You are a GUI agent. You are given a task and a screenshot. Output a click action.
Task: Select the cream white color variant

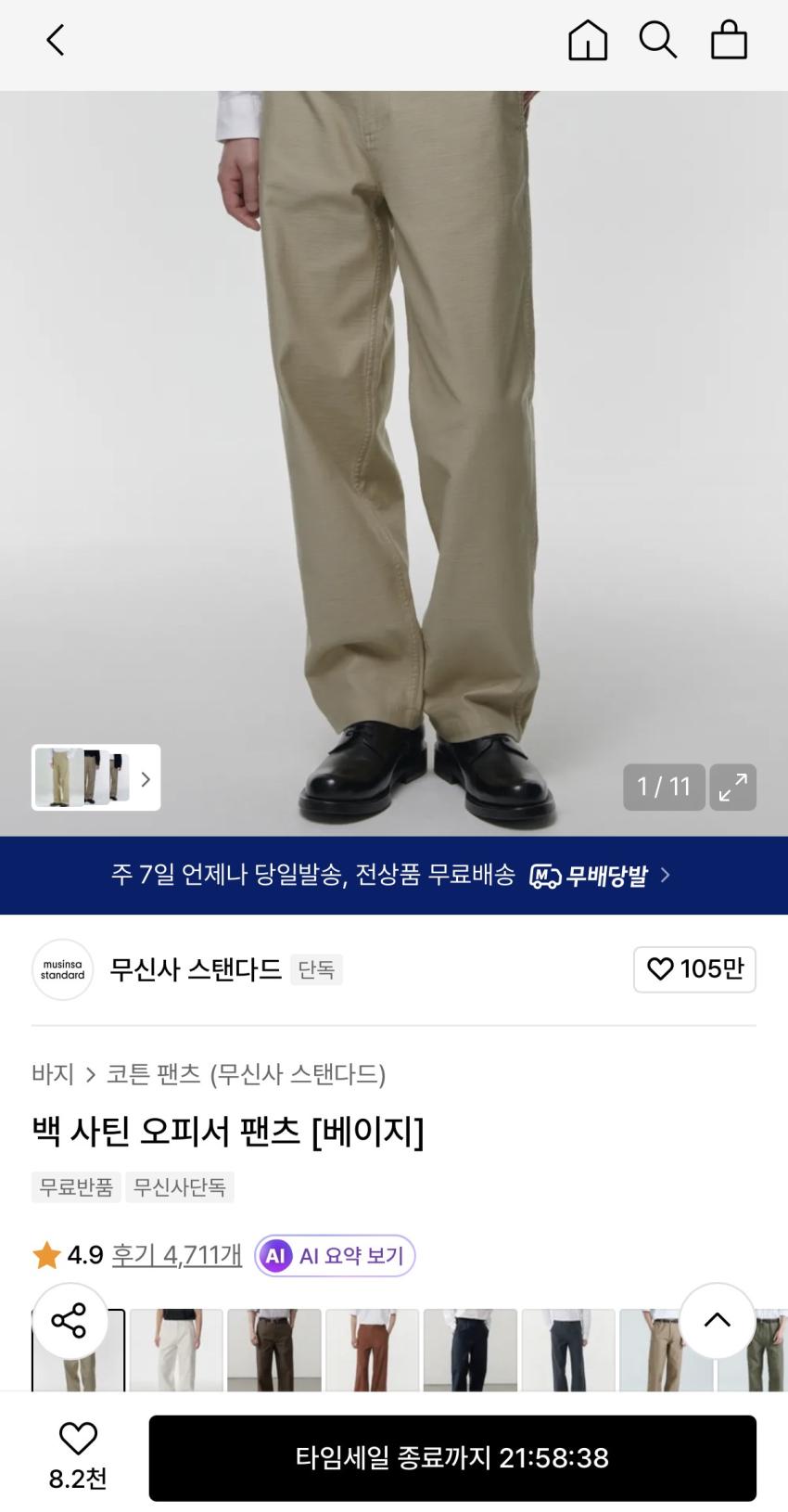pos(176,1352)
